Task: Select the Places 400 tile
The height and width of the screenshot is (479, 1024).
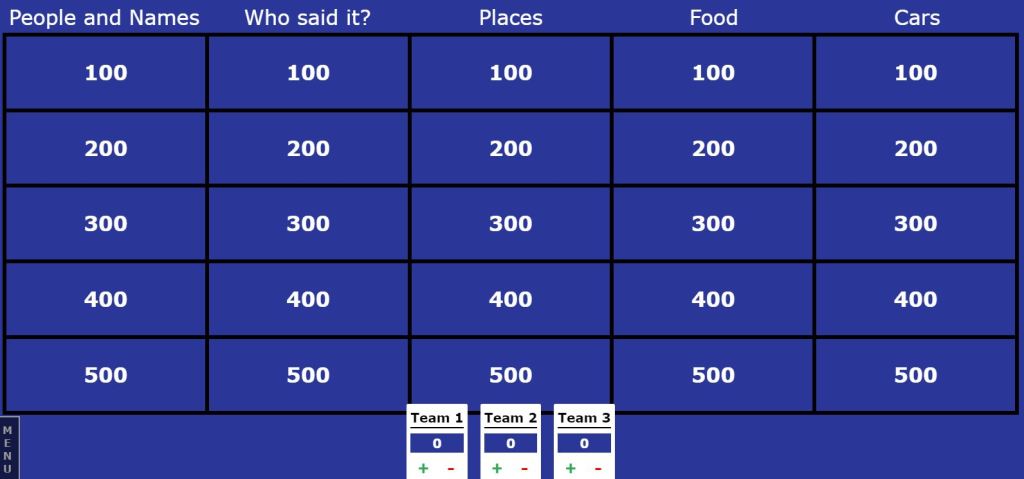Action: coord(511,299)
